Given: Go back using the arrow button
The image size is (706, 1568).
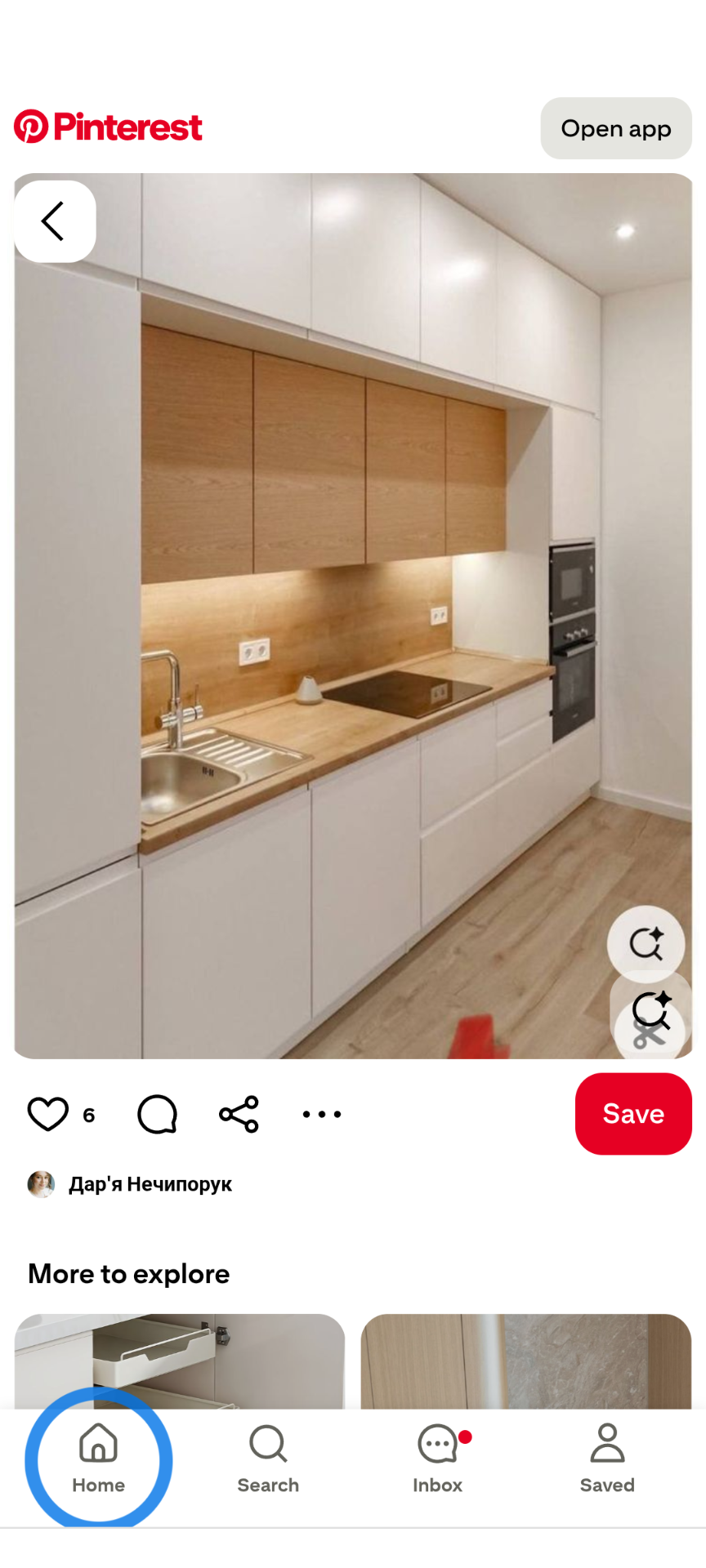Looking at the screenshot, I should (x=54, y=221).
